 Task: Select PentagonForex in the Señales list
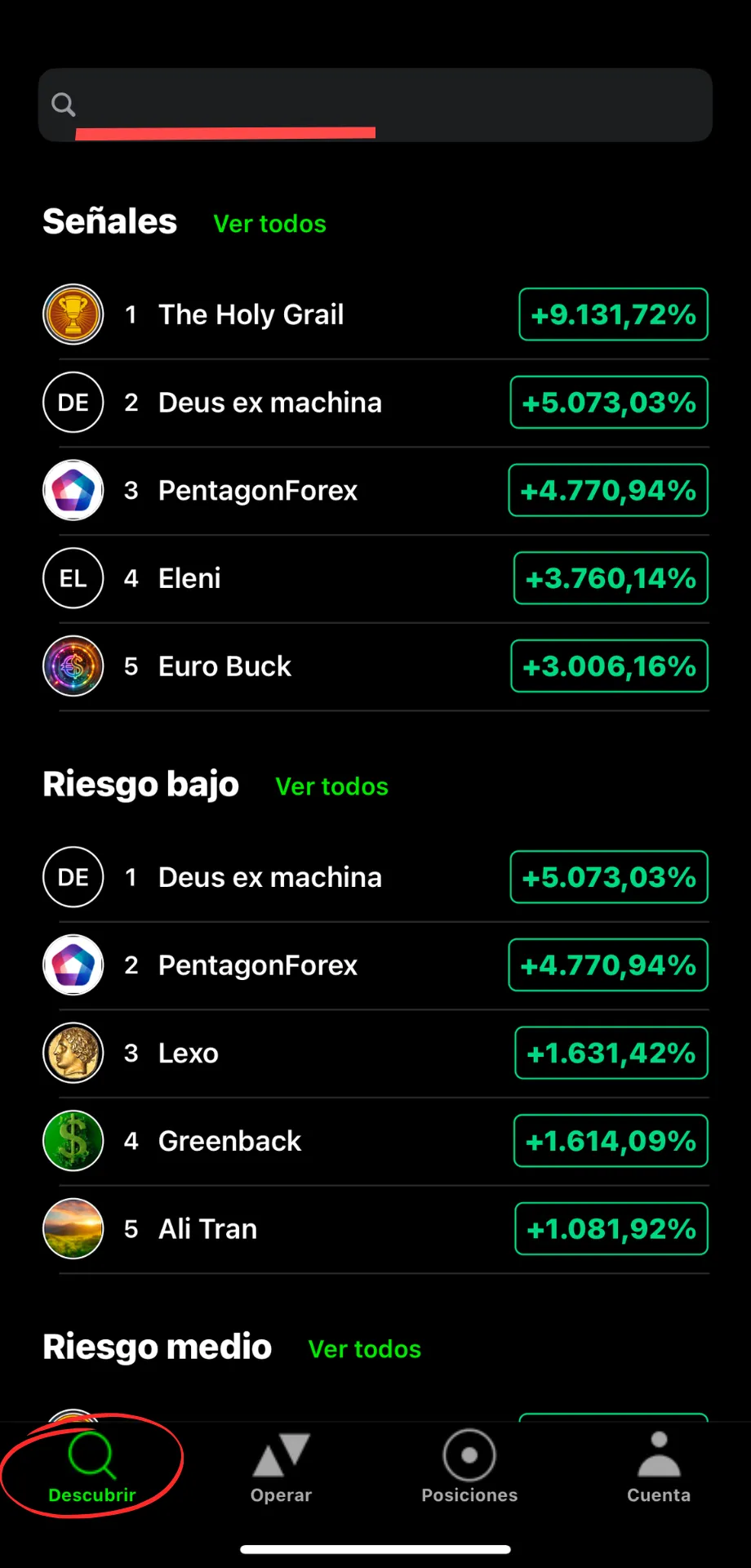click(375, 490)
